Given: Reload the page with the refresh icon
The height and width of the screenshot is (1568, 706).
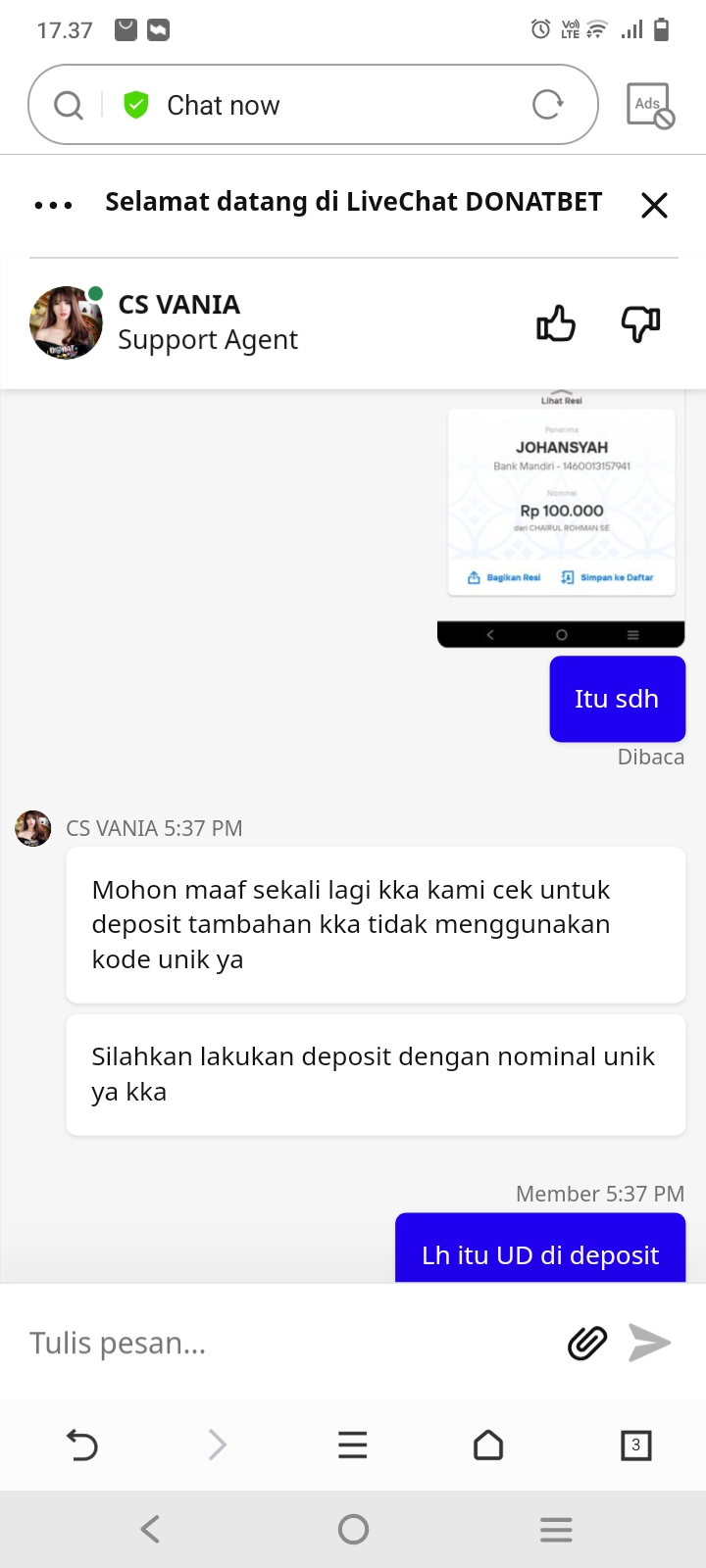Looking at the screenshot, I should click(x=547, y=105).
